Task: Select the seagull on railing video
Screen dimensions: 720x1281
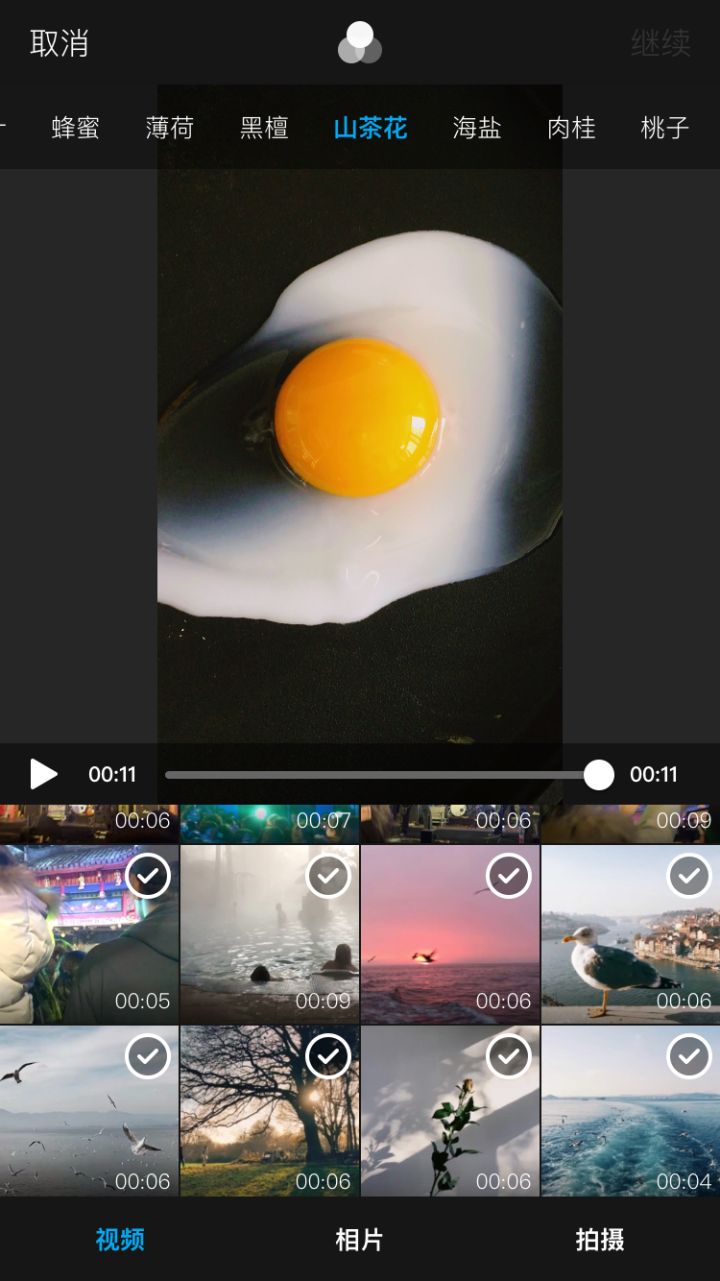Action: click(x=630, y=935)
